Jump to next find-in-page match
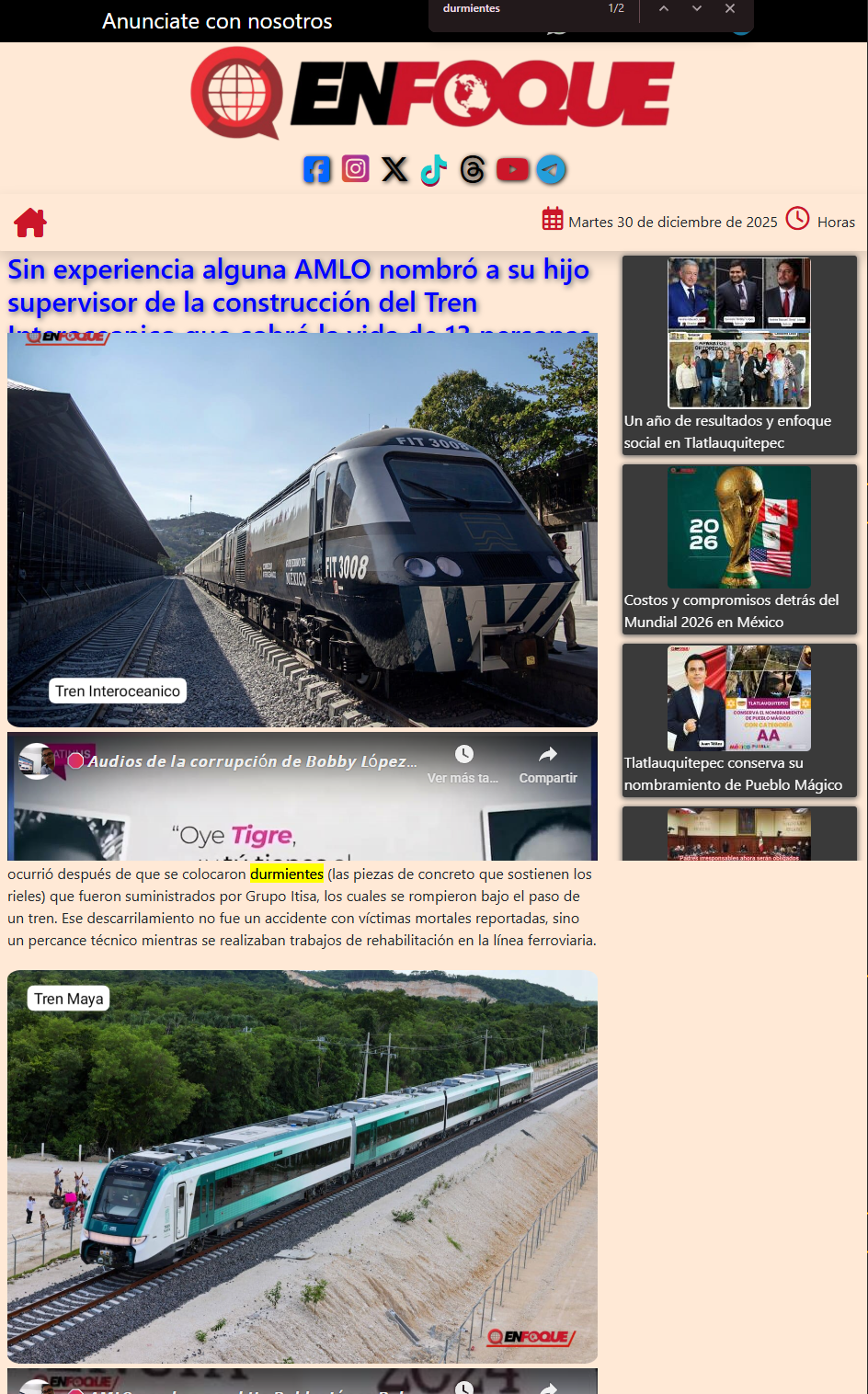This screenshot has width=868, height=1394. tap(697, 8)
